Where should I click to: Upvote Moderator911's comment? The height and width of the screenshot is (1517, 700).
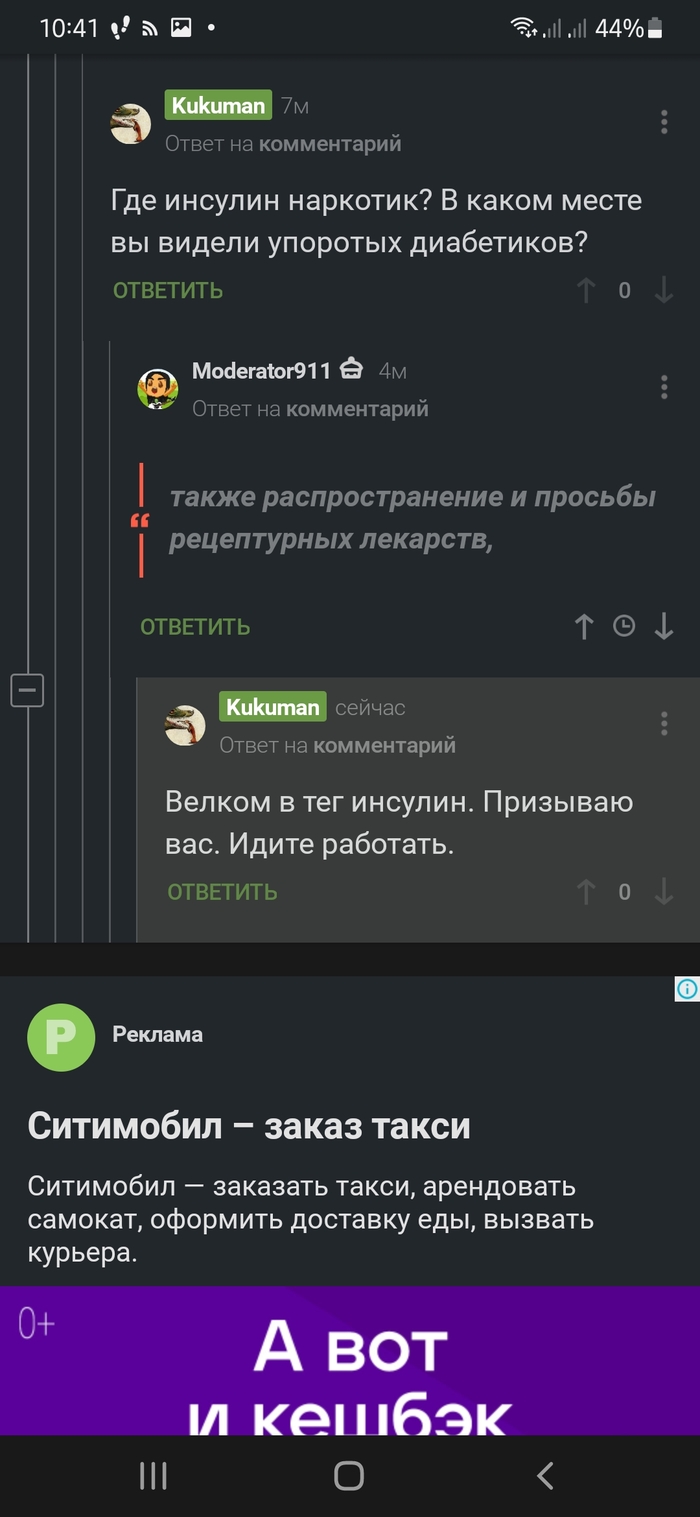pos(586,627)
